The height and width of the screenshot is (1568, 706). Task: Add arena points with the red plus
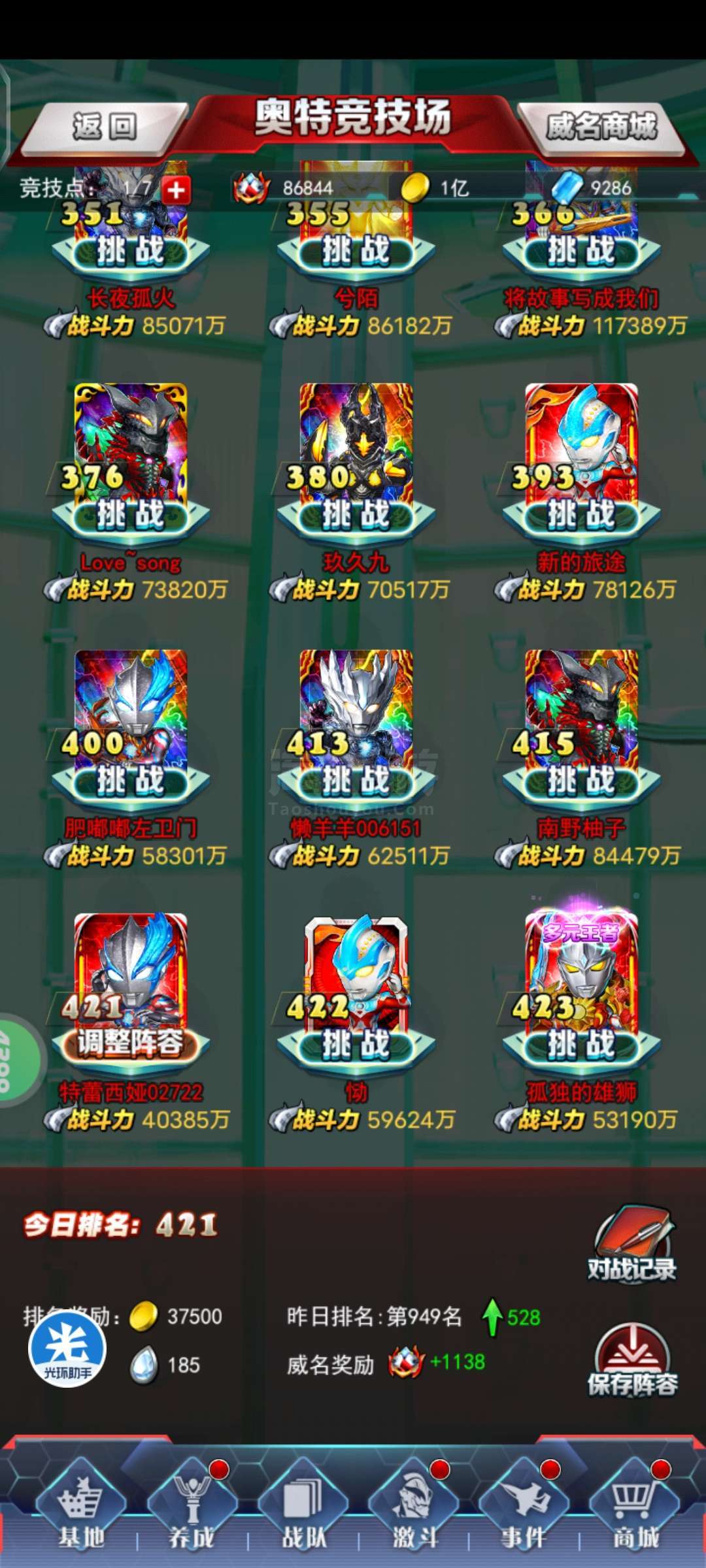pos(176,190)
